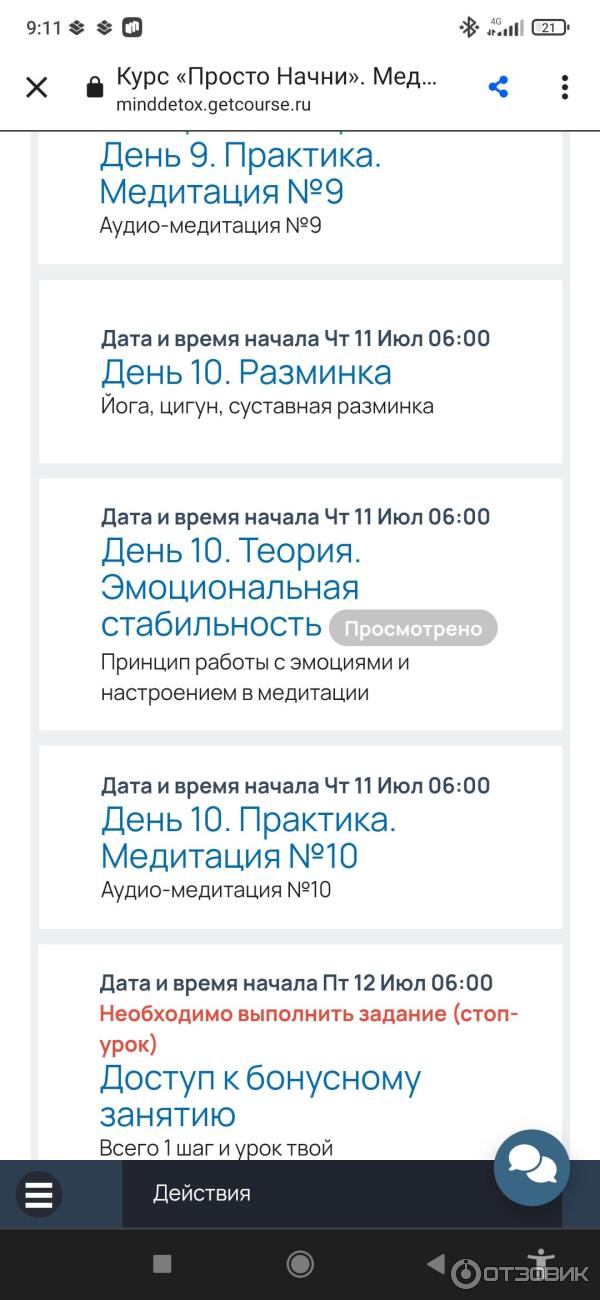Open День 10. Практика. Медитация №10 lesson

[248, 838]
